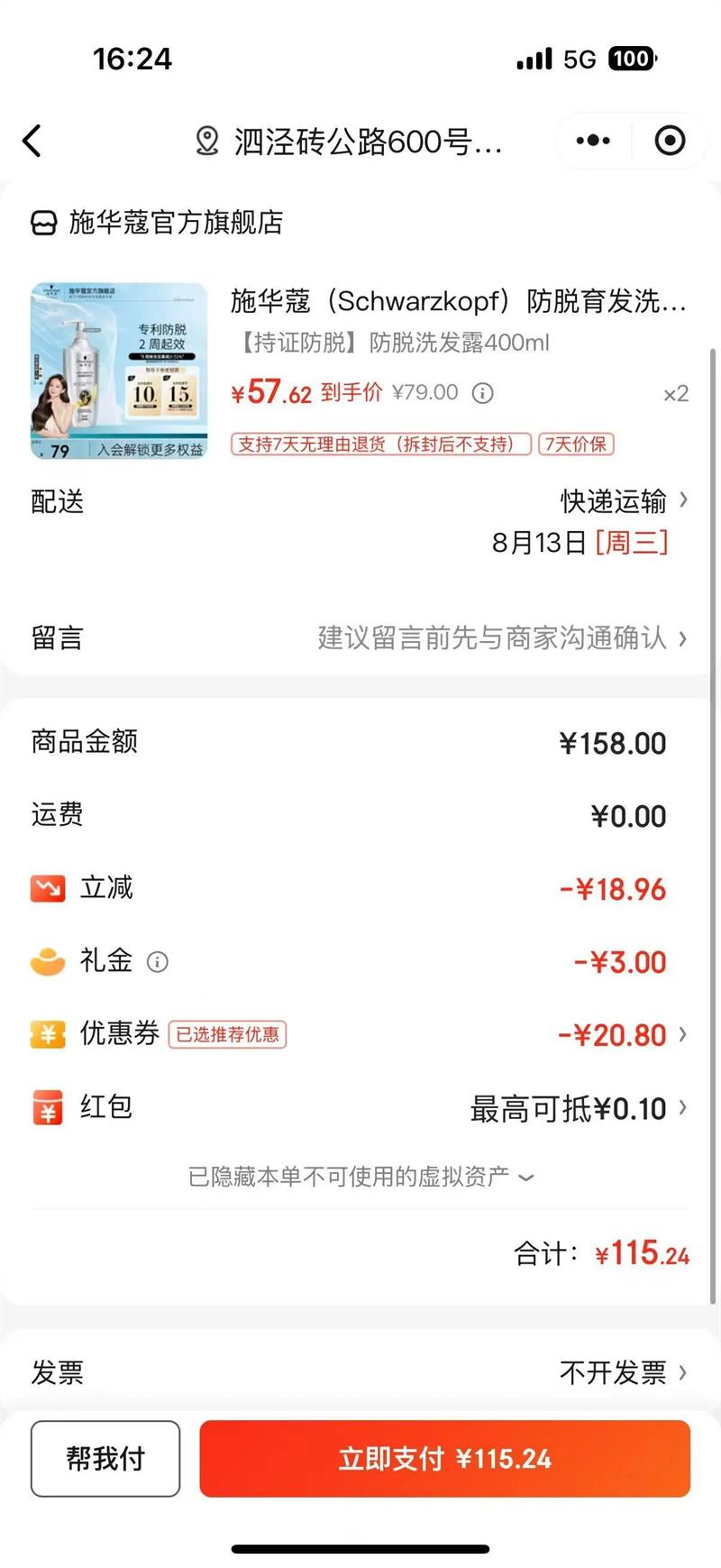The width and height of the screenshot is (721, 1568).
Task: Open the mini-program more options menu
Action: point(593,141)
